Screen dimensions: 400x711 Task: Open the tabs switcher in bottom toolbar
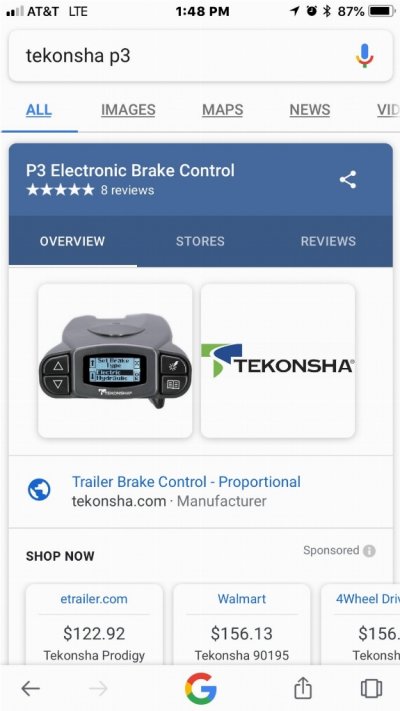[371, 688]
